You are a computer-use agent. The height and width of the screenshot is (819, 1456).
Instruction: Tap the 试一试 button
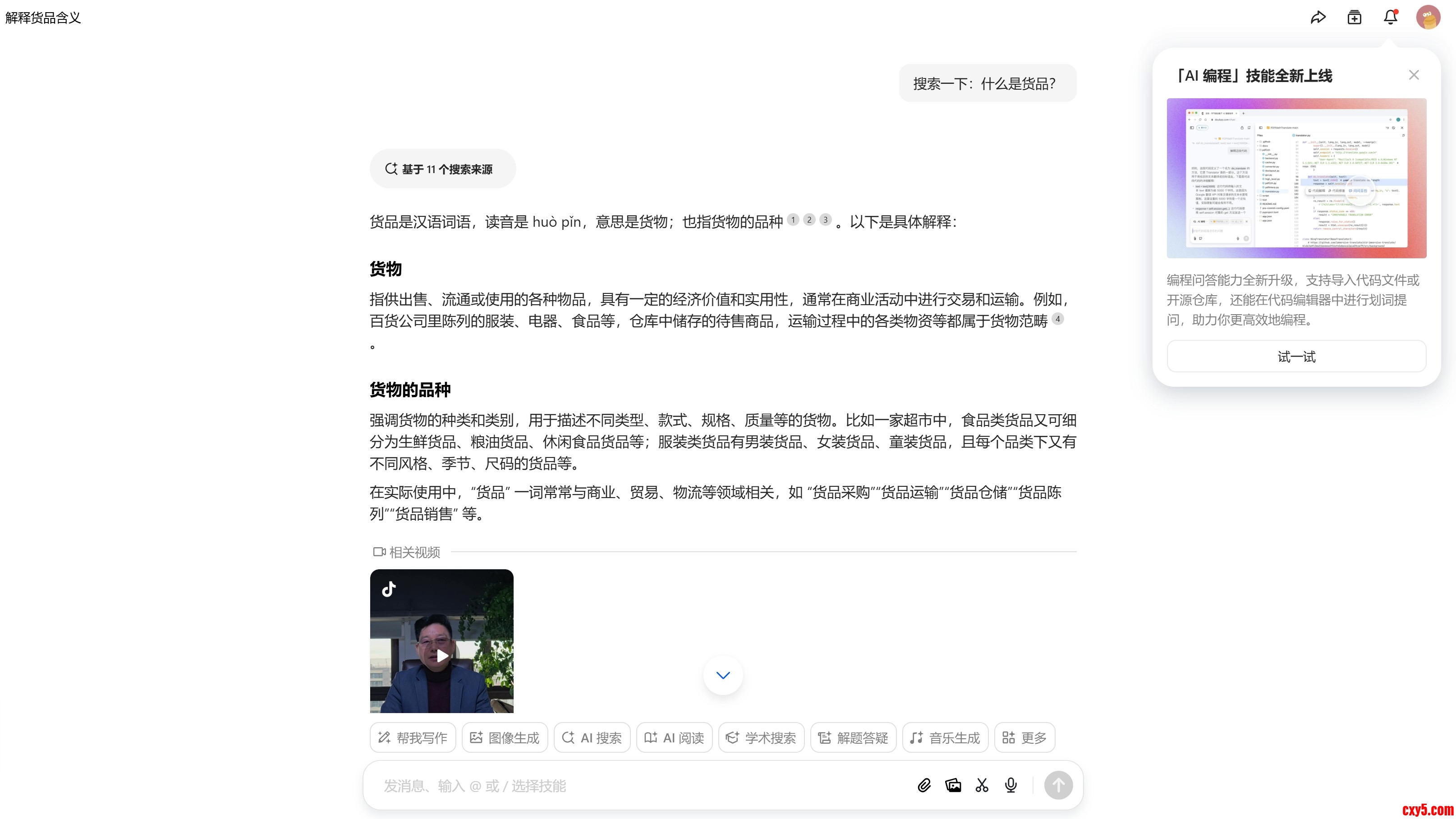(1296, 357)
